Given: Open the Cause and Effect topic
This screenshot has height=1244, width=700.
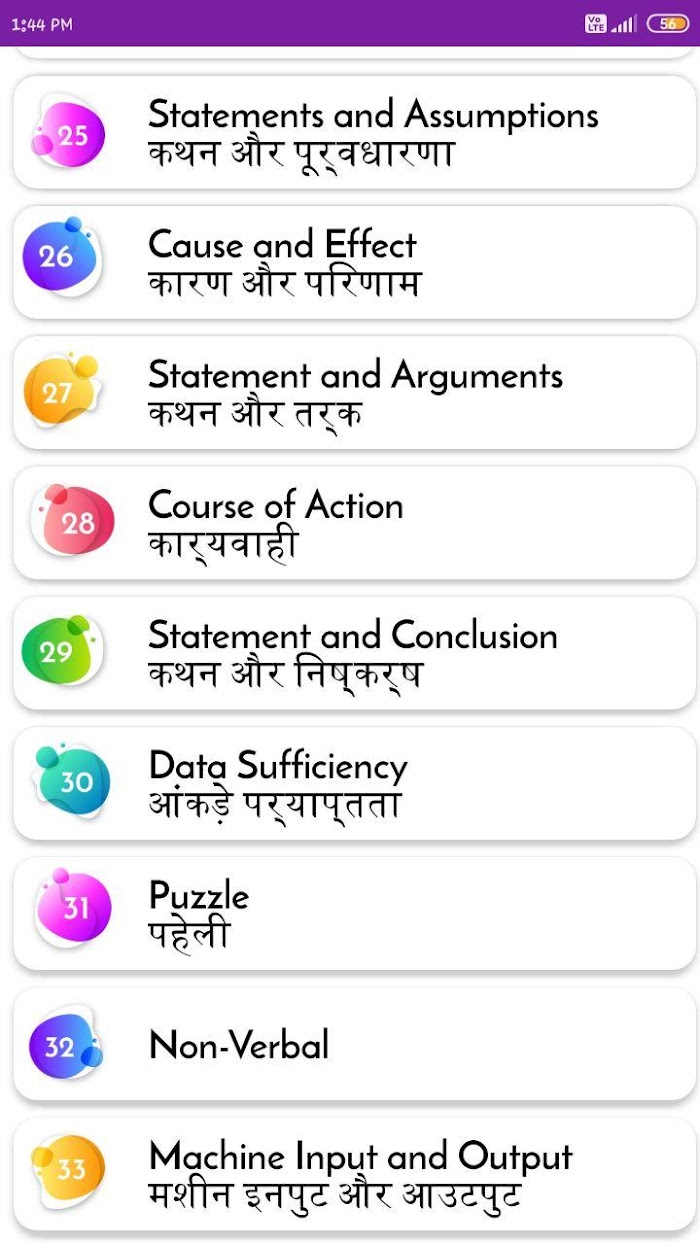Looking at the screenshot, I should coord(354,262).
